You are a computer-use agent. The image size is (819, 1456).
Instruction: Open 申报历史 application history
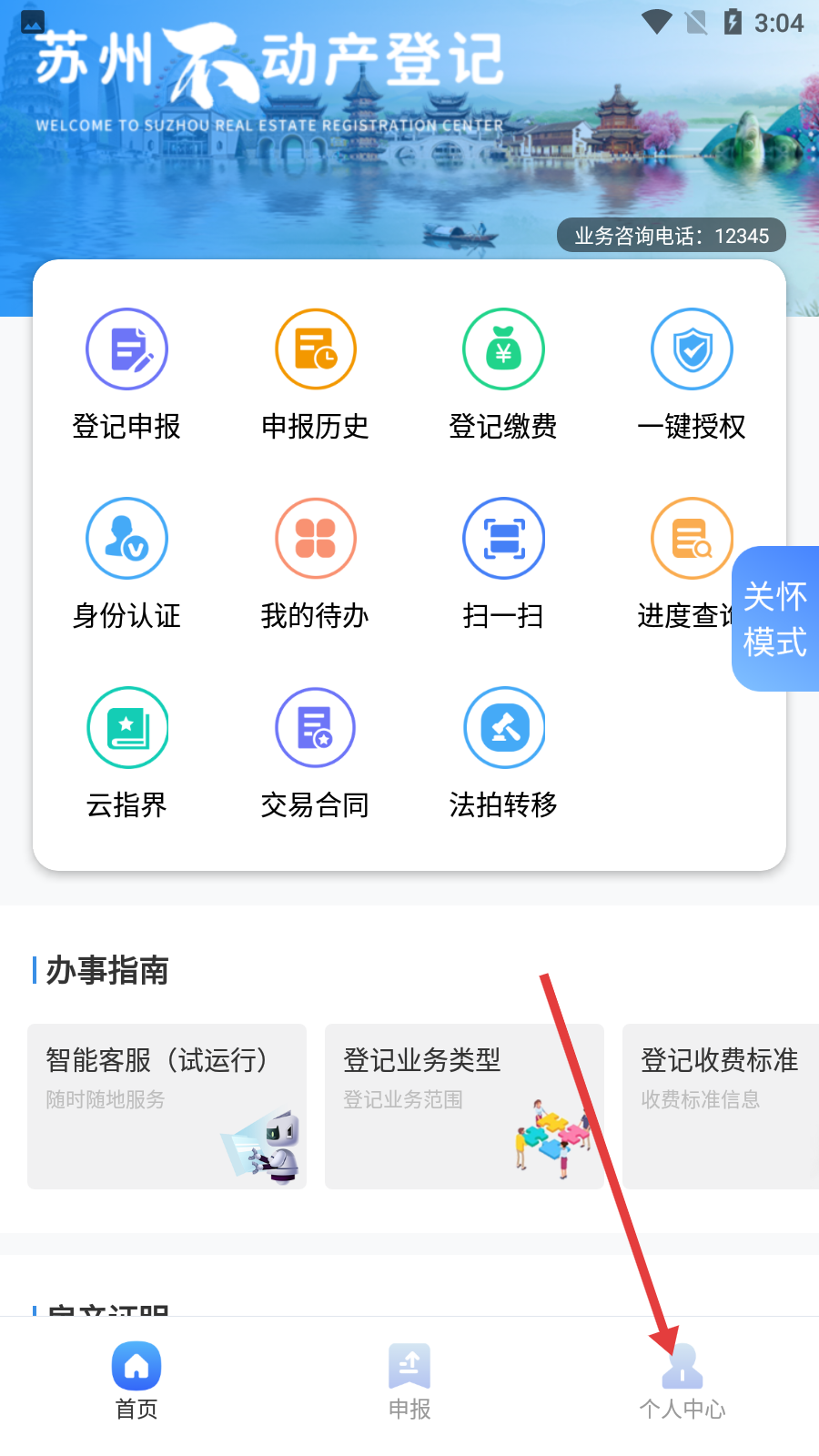click(x=315, y=374)
